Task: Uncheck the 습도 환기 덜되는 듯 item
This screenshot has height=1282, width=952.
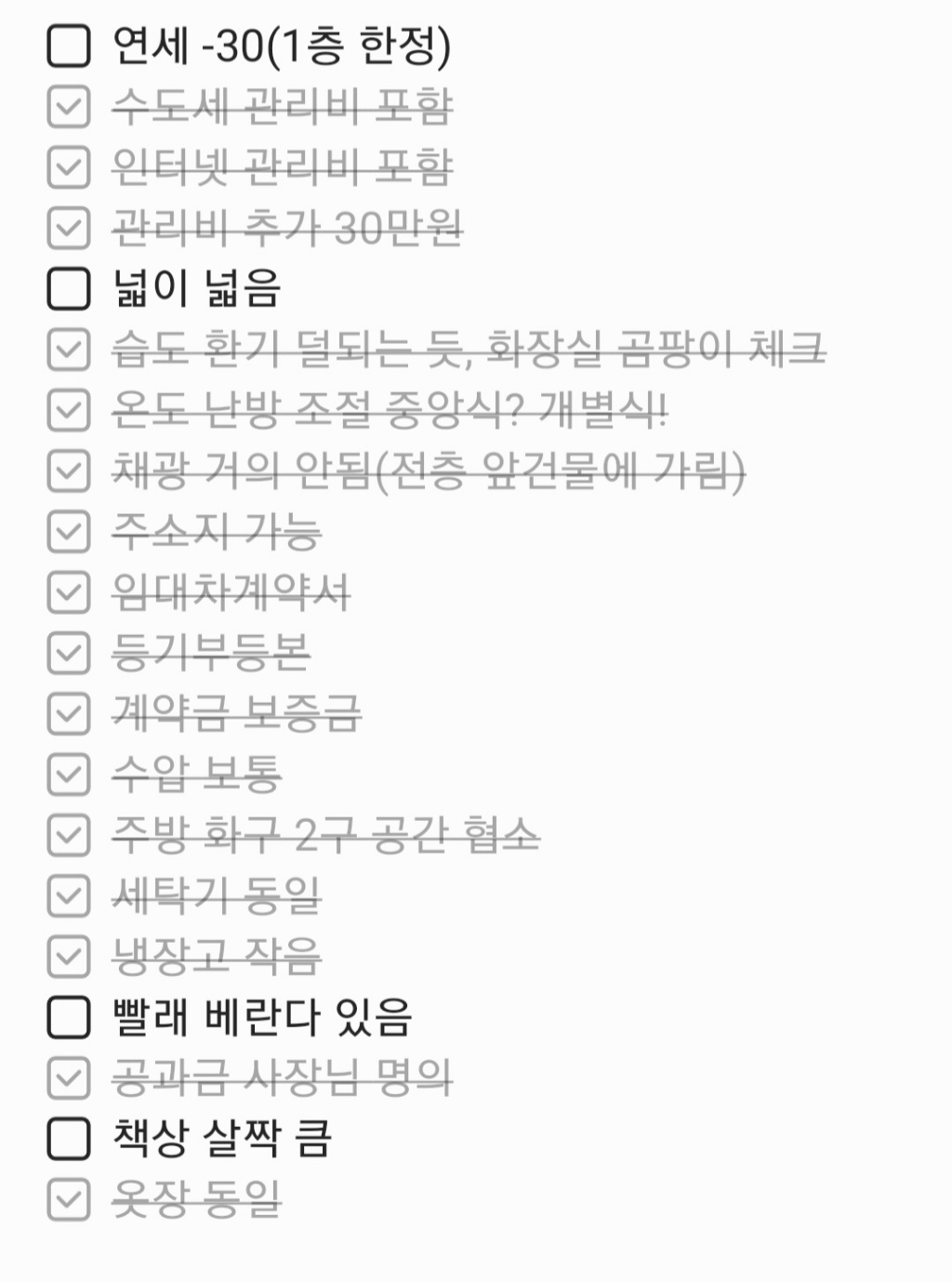Action: coord(69,350)
